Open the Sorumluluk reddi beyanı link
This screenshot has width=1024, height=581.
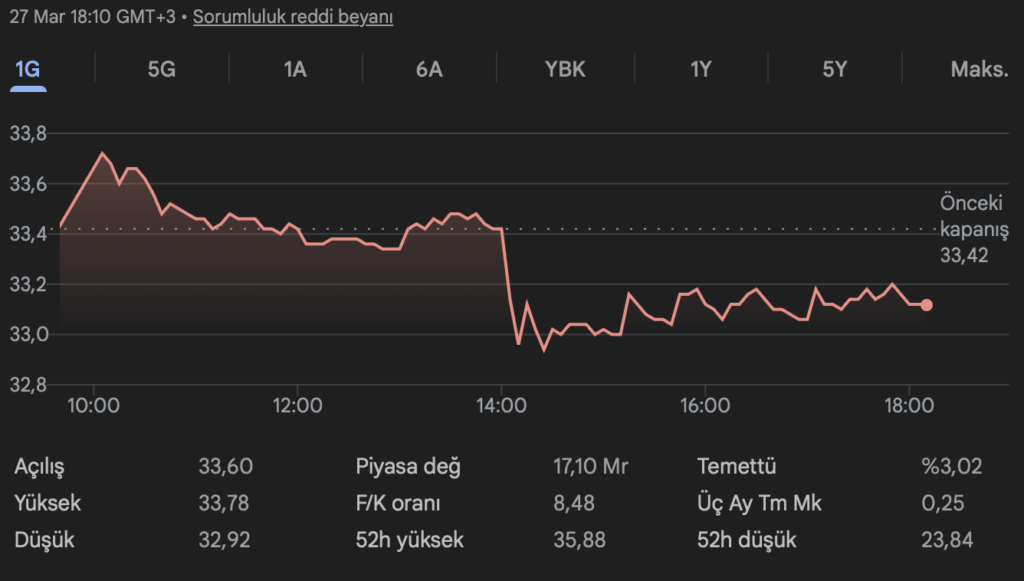[x=292, y=17]
